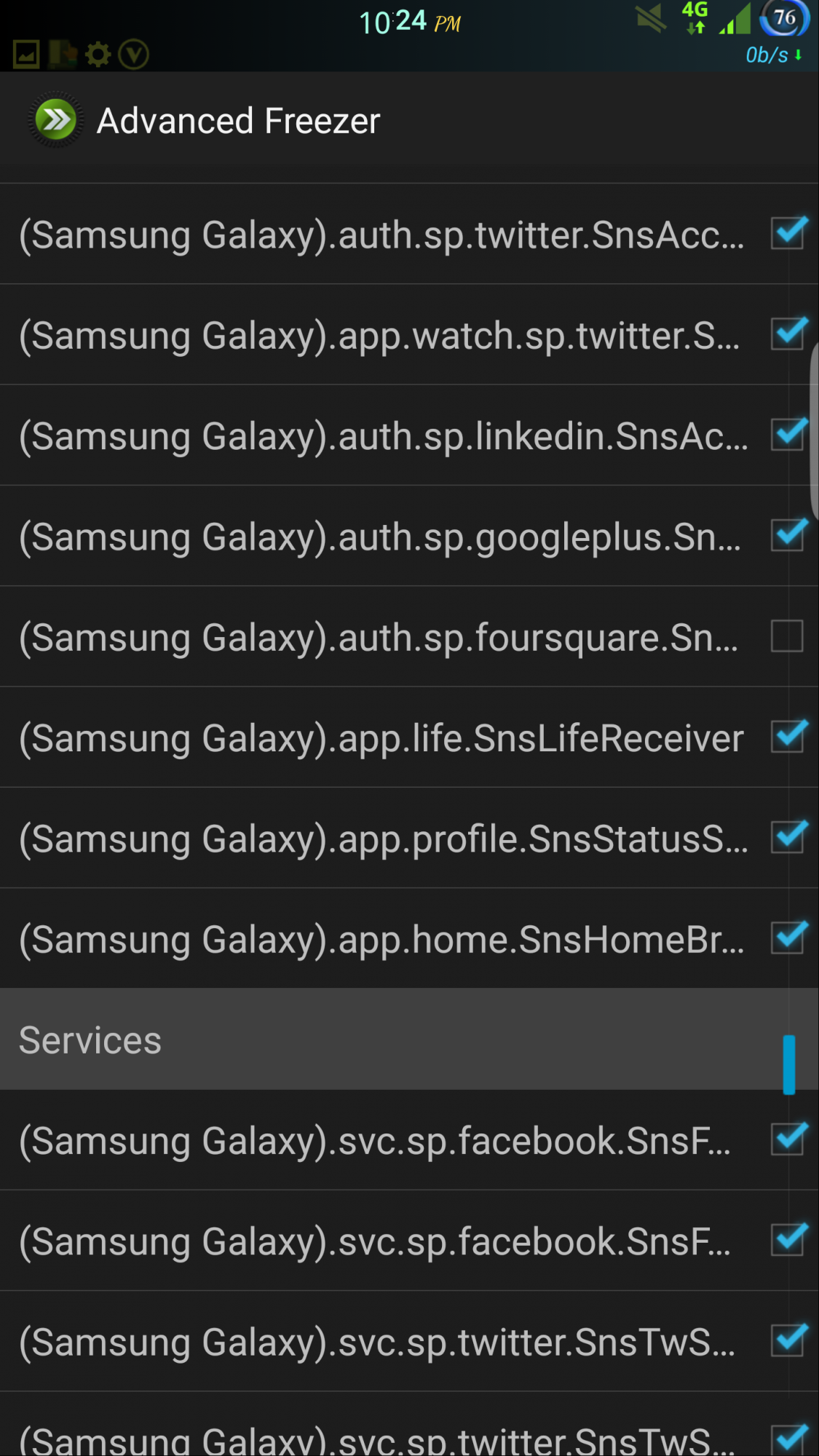This screenshot has height=1456, width=819.
Task: Uncheck the auth.sp.twitter.SnsAcc checkbox
Action: coord(788,234)
